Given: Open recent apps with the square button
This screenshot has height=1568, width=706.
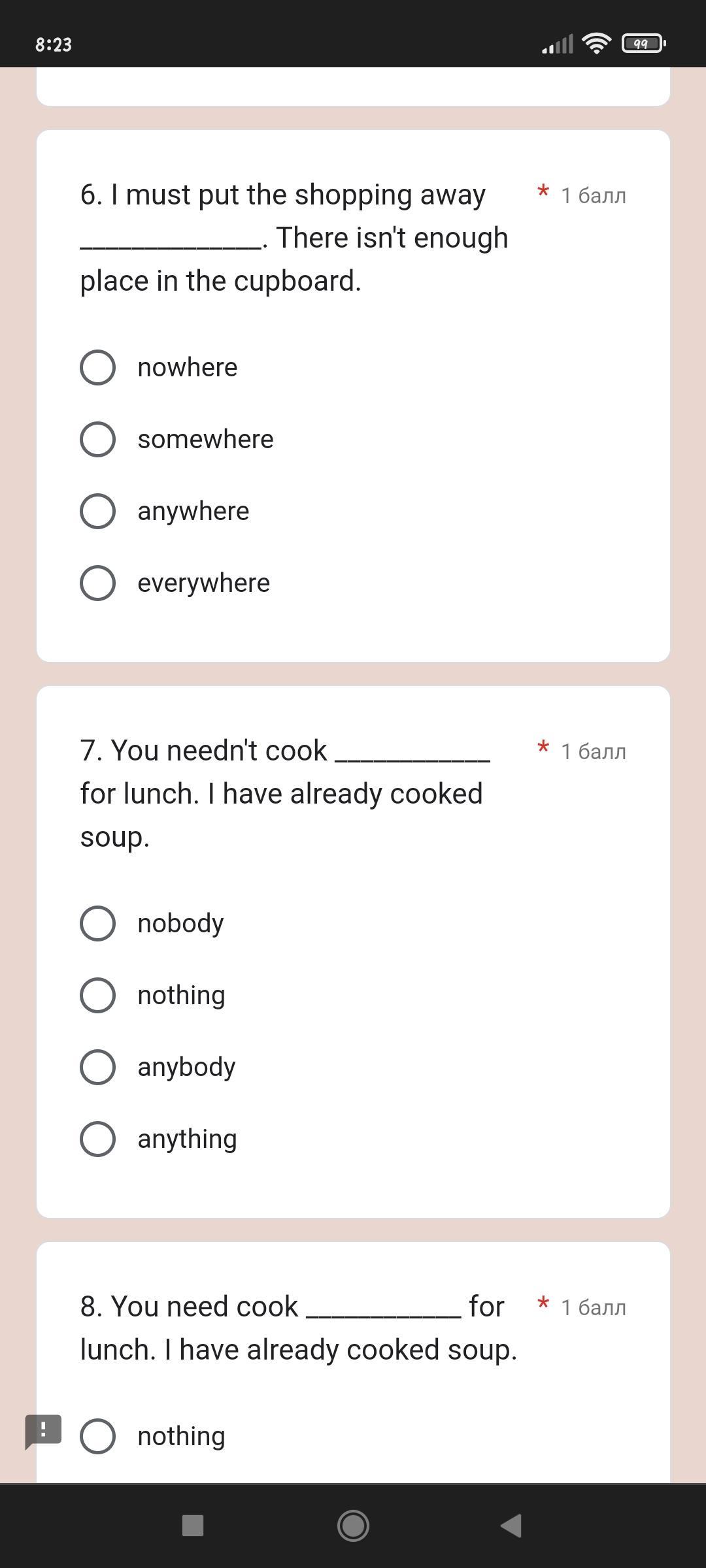Looking at the screenshot, I should coord(193,1526).
